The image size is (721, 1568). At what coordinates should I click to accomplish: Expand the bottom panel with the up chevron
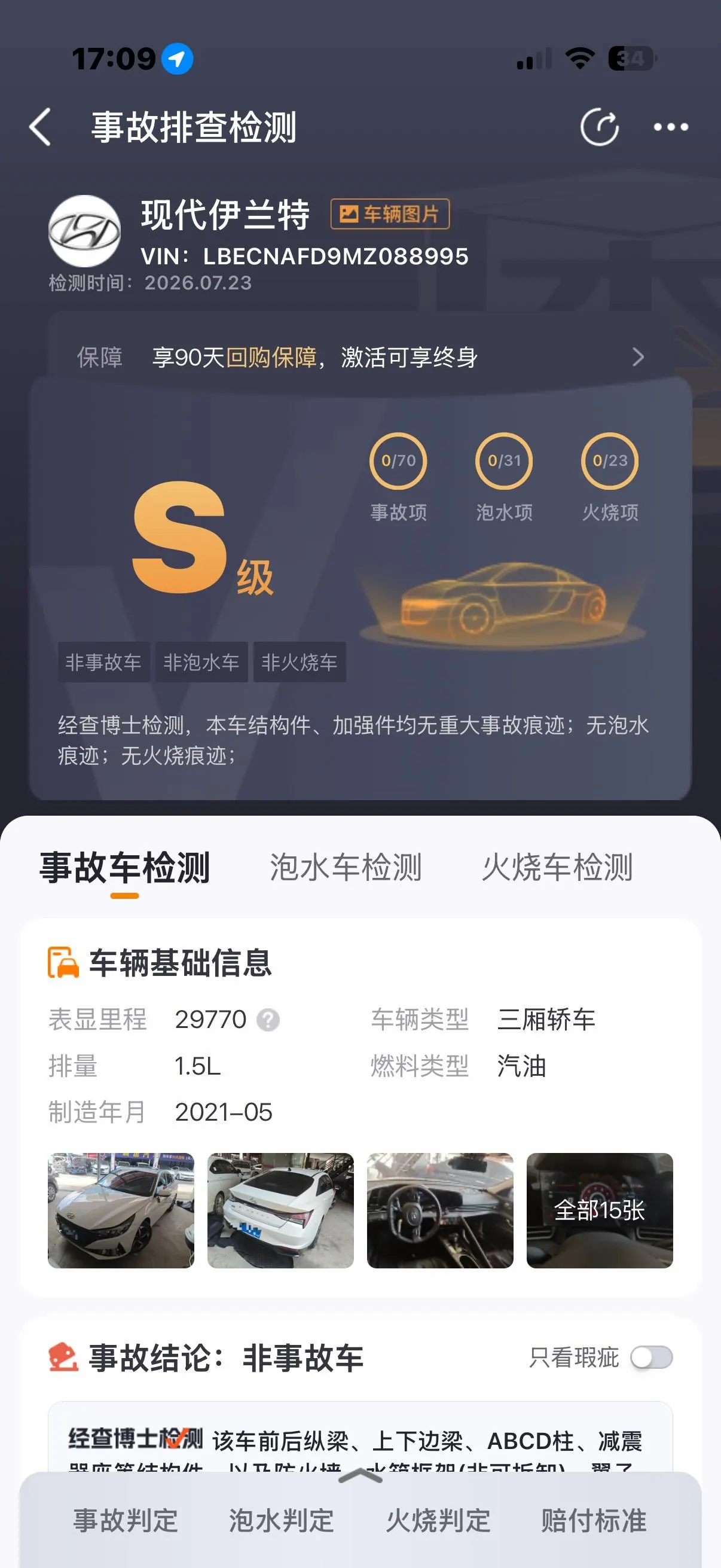pos(360,1475)
